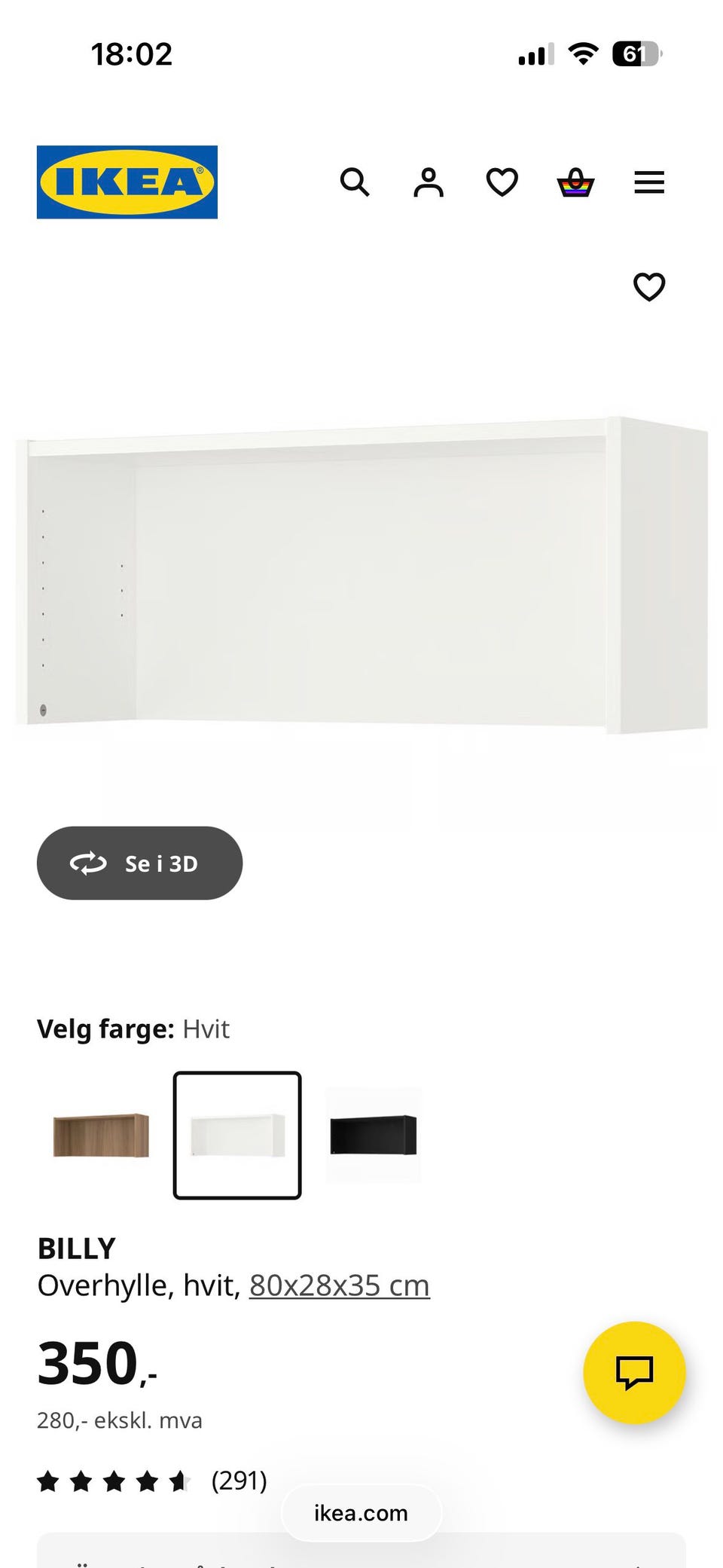Toggle the wishlist heart on the product

tap(648, 287)
